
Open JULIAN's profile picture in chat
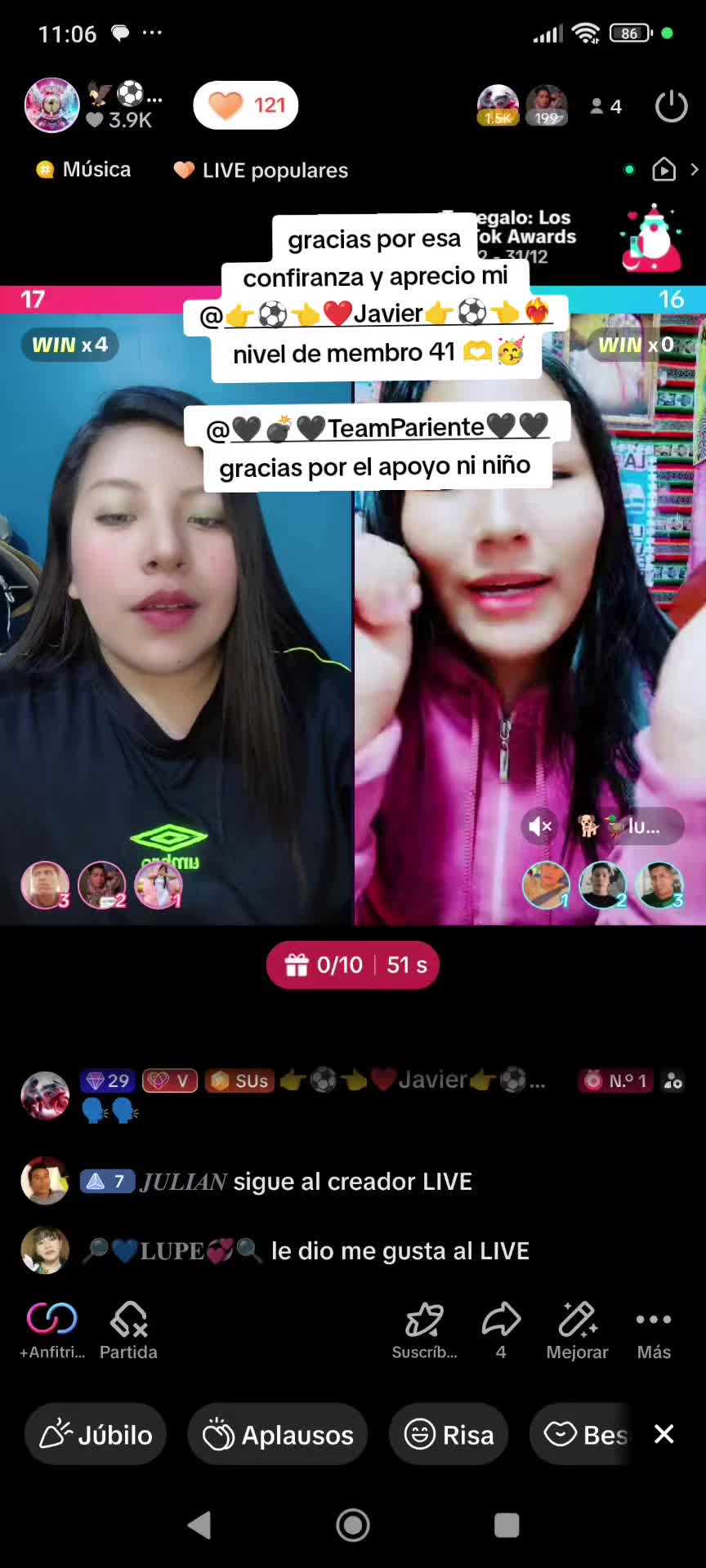pyautogui.click(x=44, y=1181)
